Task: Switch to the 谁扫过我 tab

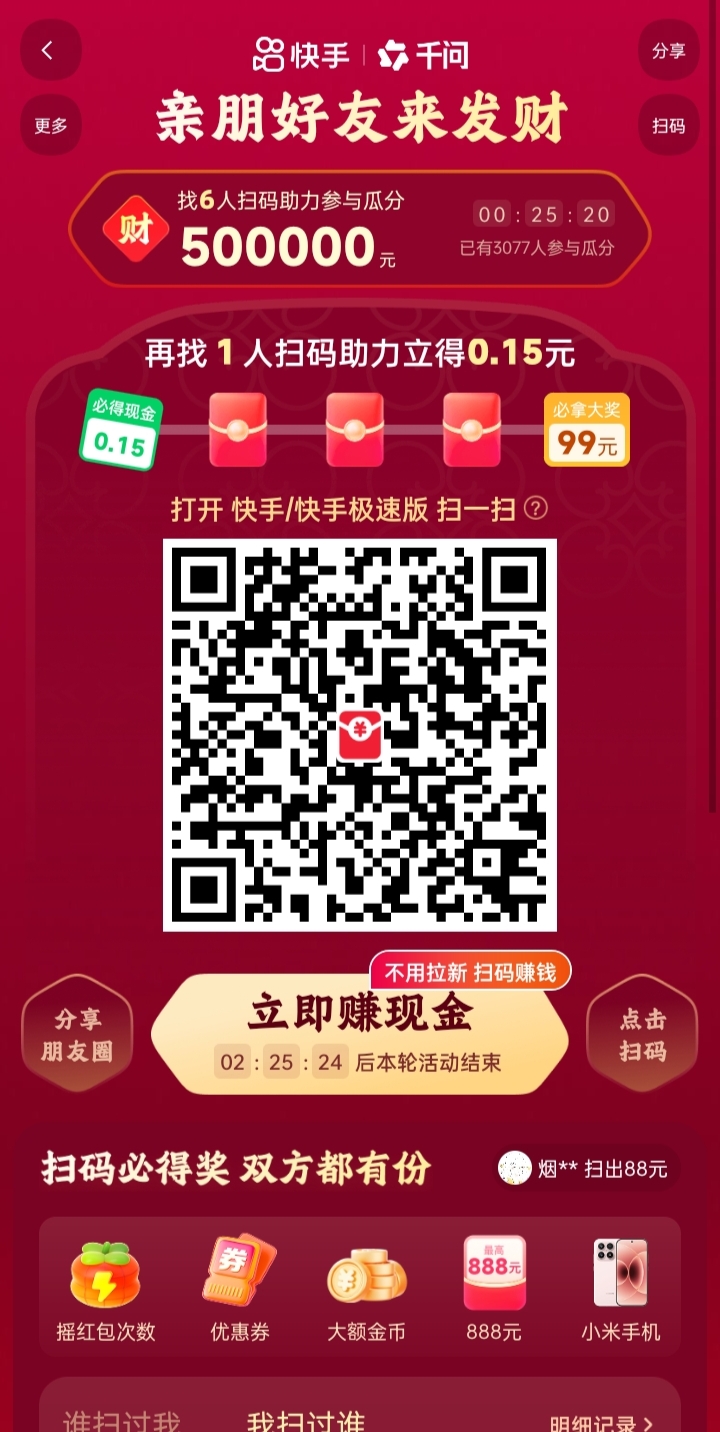Action: coord(123,1421)
